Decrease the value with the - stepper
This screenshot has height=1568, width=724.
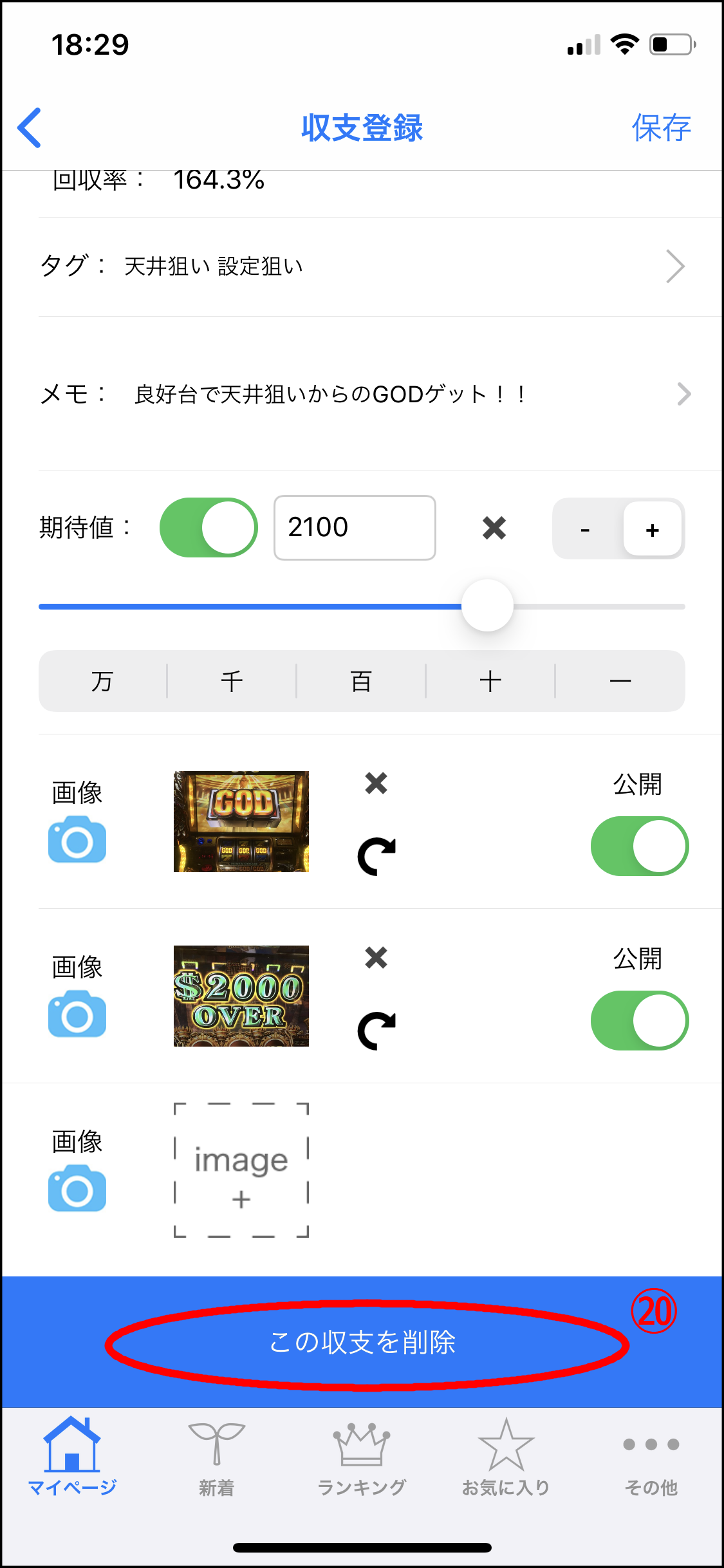click(x=585, y=529)
